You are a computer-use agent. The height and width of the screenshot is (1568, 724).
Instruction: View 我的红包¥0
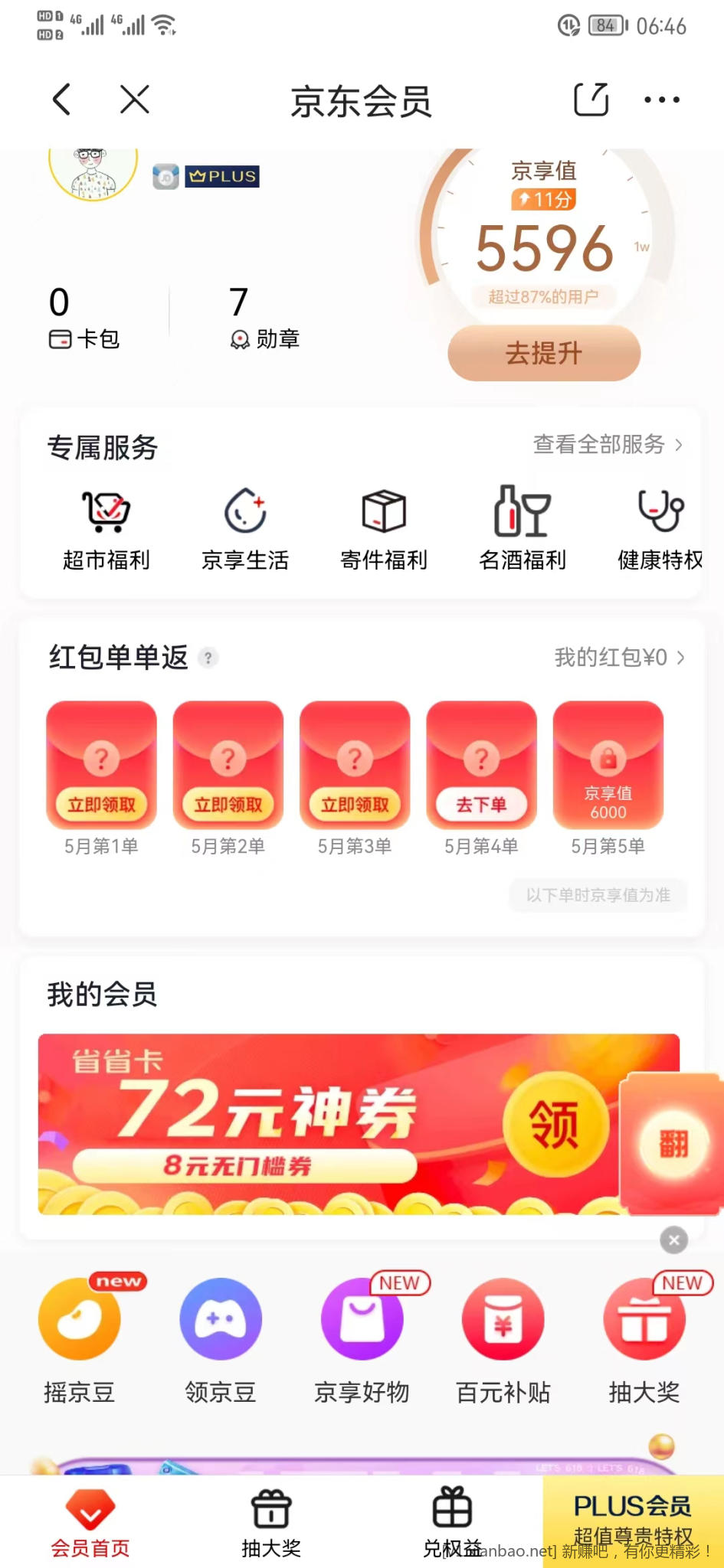coord(619,658)
